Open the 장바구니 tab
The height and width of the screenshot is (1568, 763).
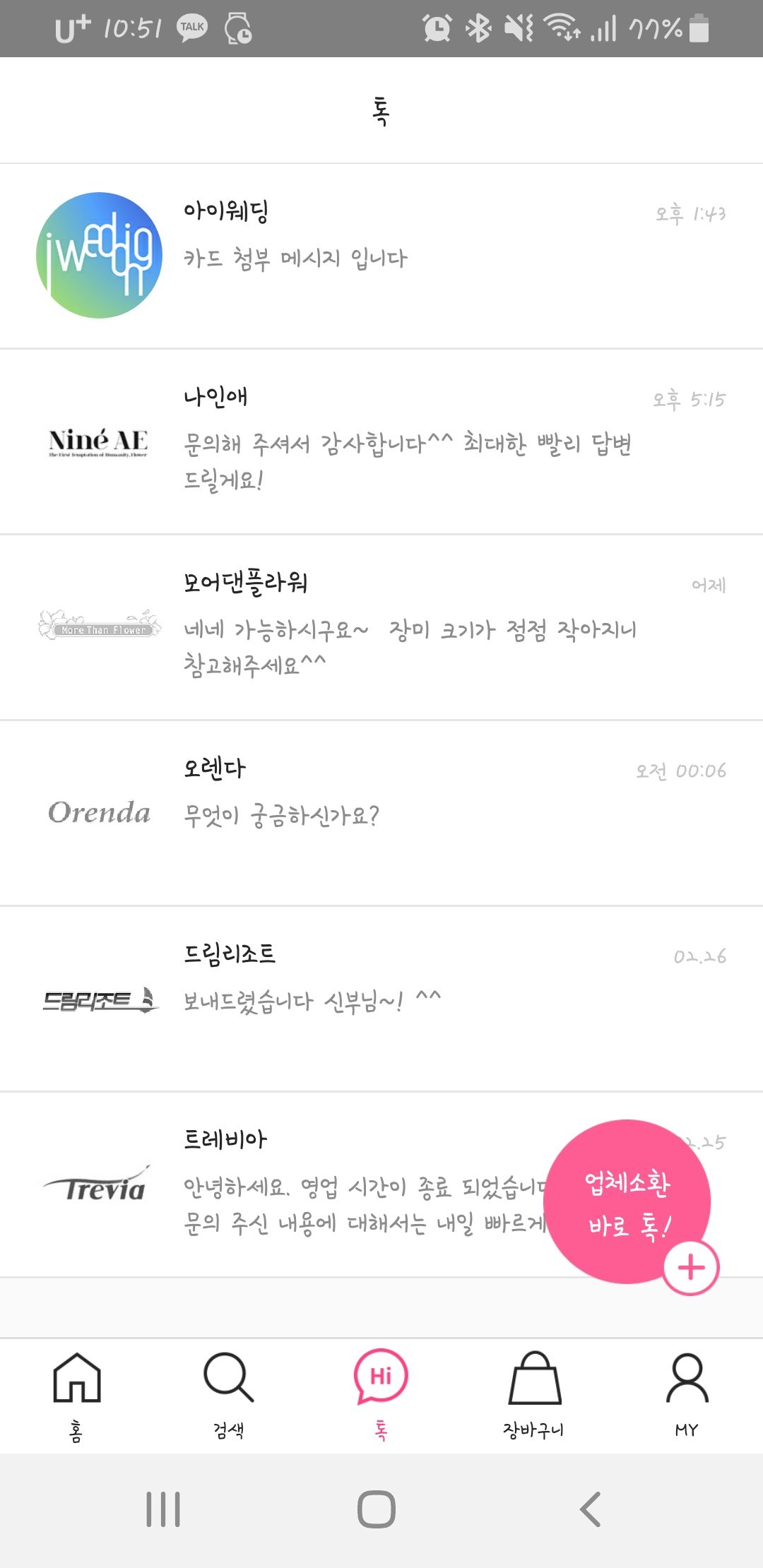534,1393
